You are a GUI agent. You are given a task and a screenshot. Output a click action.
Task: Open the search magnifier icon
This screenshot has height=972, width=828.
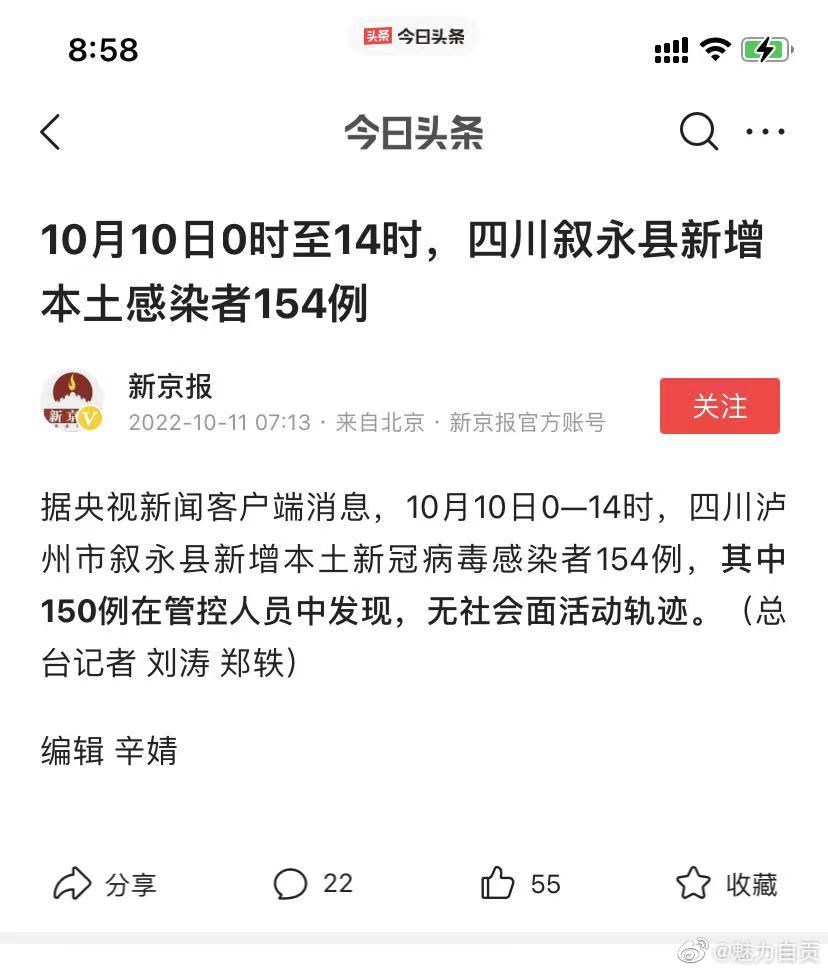pos(698,131)
